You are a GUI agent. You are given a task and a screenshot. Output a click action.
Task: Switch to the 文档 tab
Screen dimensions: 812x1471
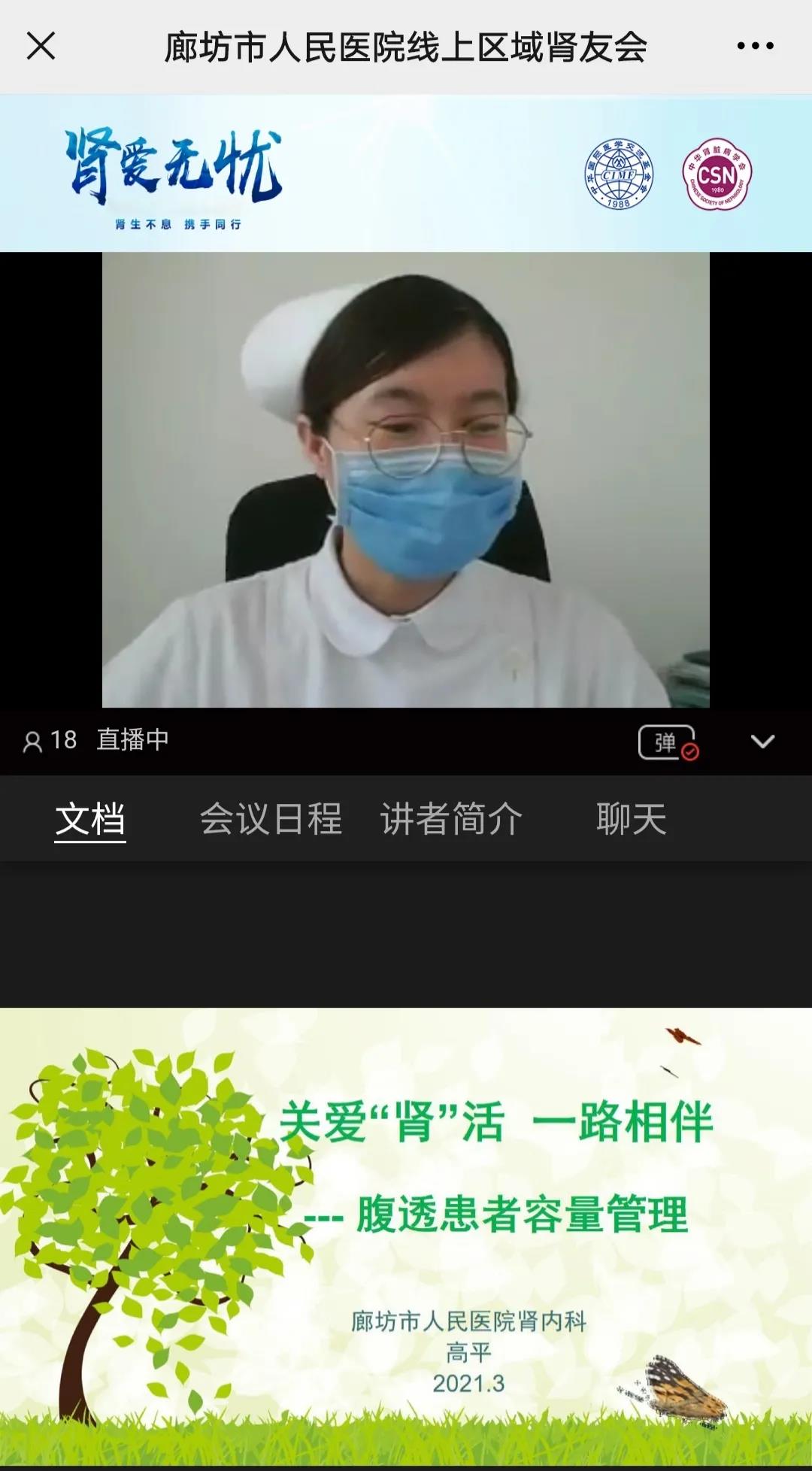pos(90,819)
